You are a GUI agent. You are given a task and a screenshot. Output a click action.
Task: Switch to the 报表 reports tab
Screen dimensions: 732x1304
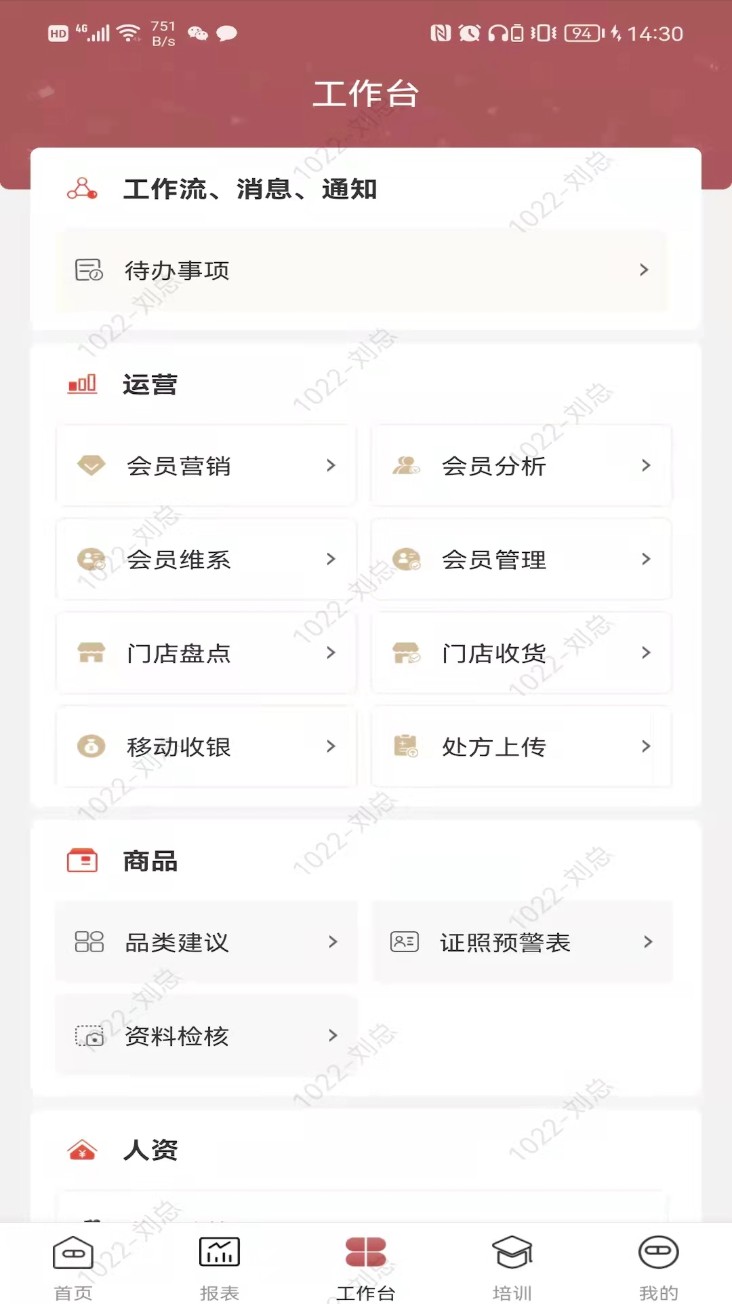click(219, 1262)
